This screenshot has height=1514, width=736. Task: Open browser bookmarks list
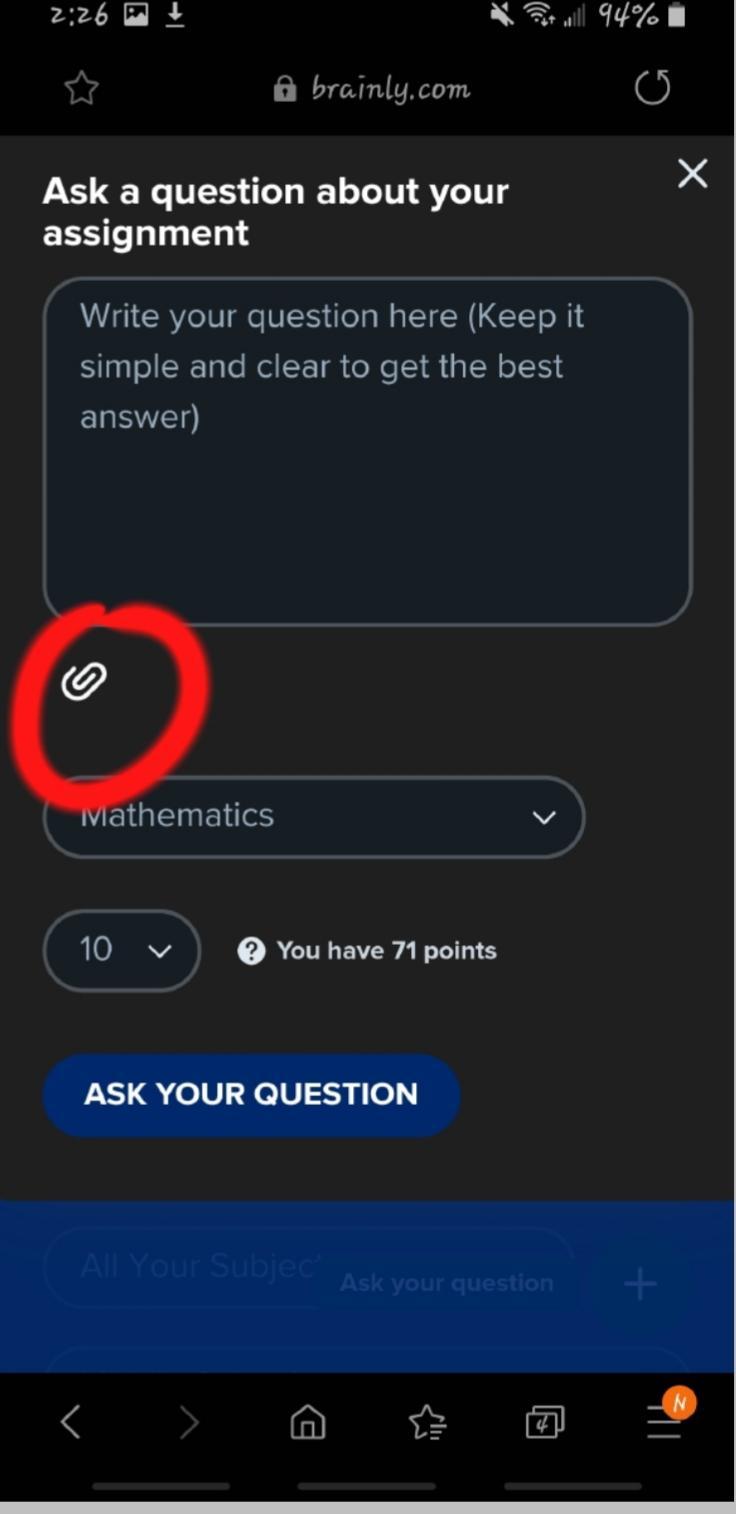coord(427,1421)
